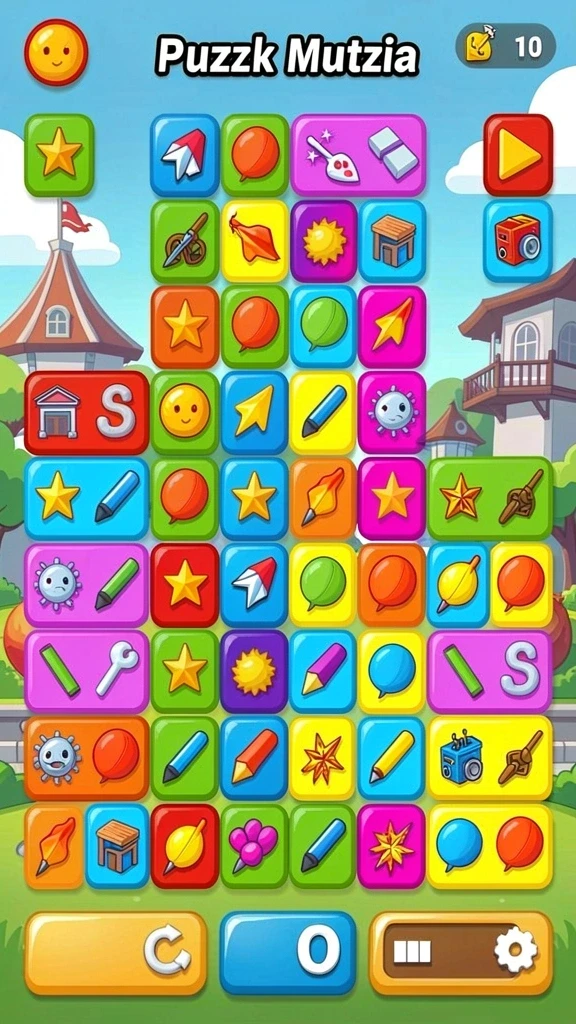Select the red crayon tile
The width and height of the screenshot is (576, 1024).
254,758
